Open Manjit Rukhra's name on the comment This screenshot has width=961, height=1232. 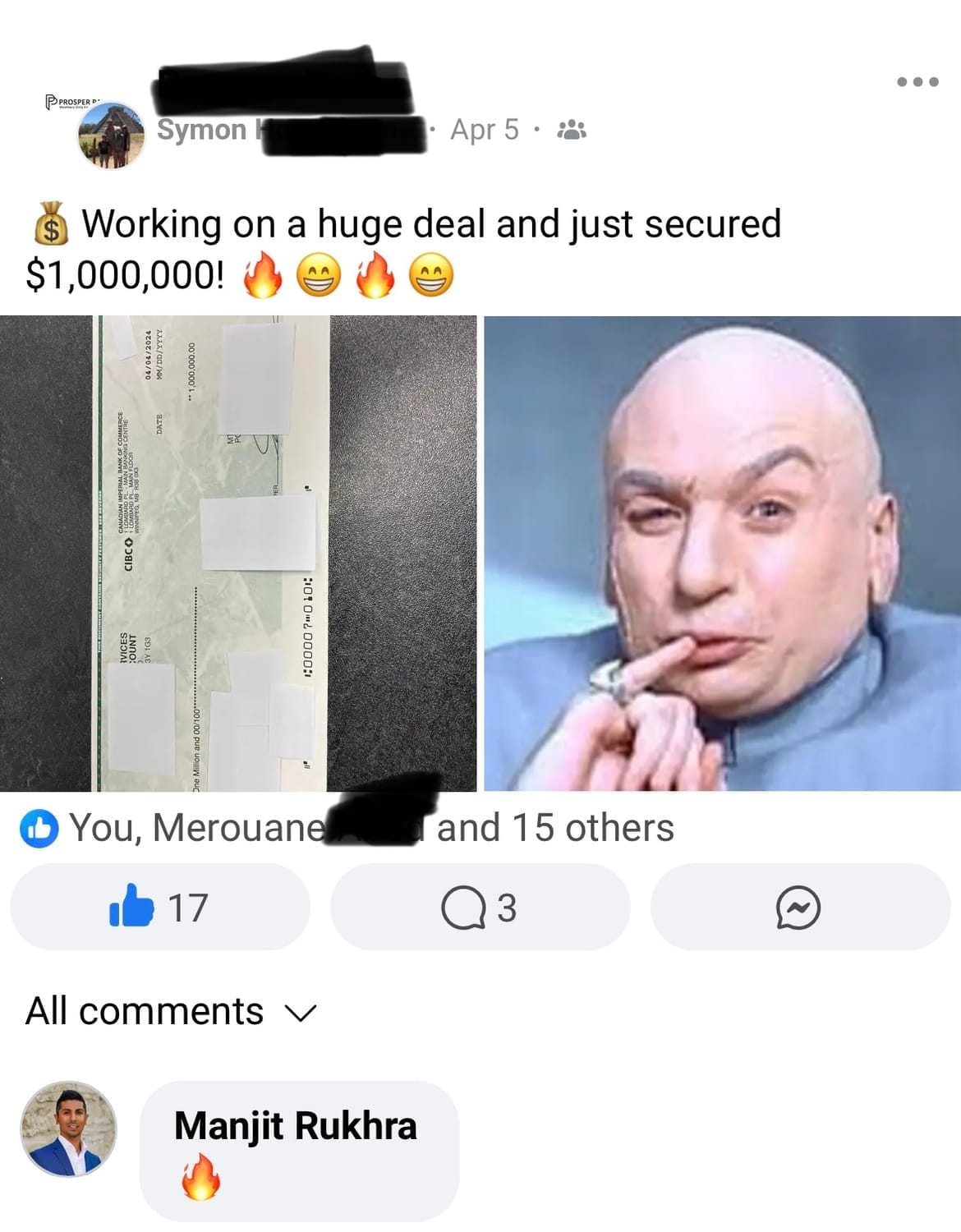pos(295,1125)
